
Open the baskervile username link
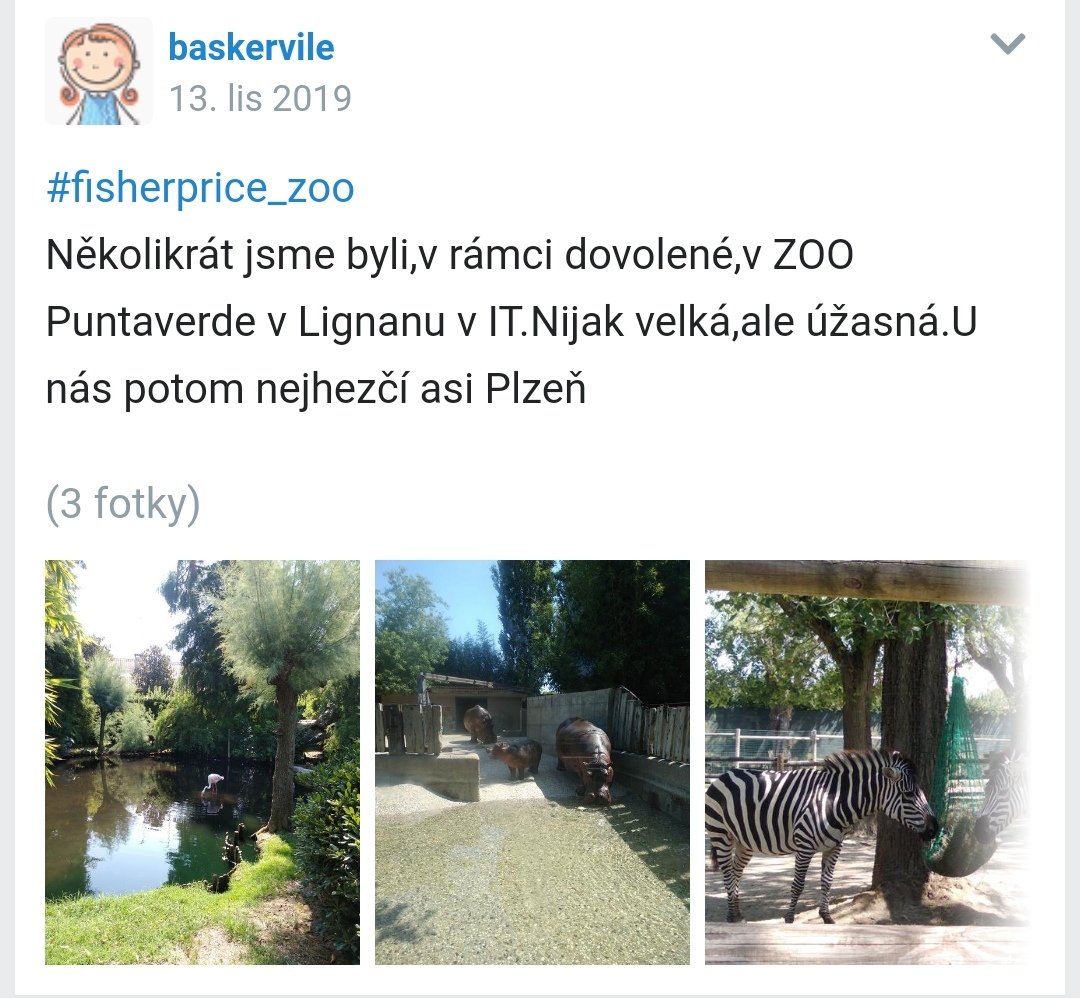[251, 47]
